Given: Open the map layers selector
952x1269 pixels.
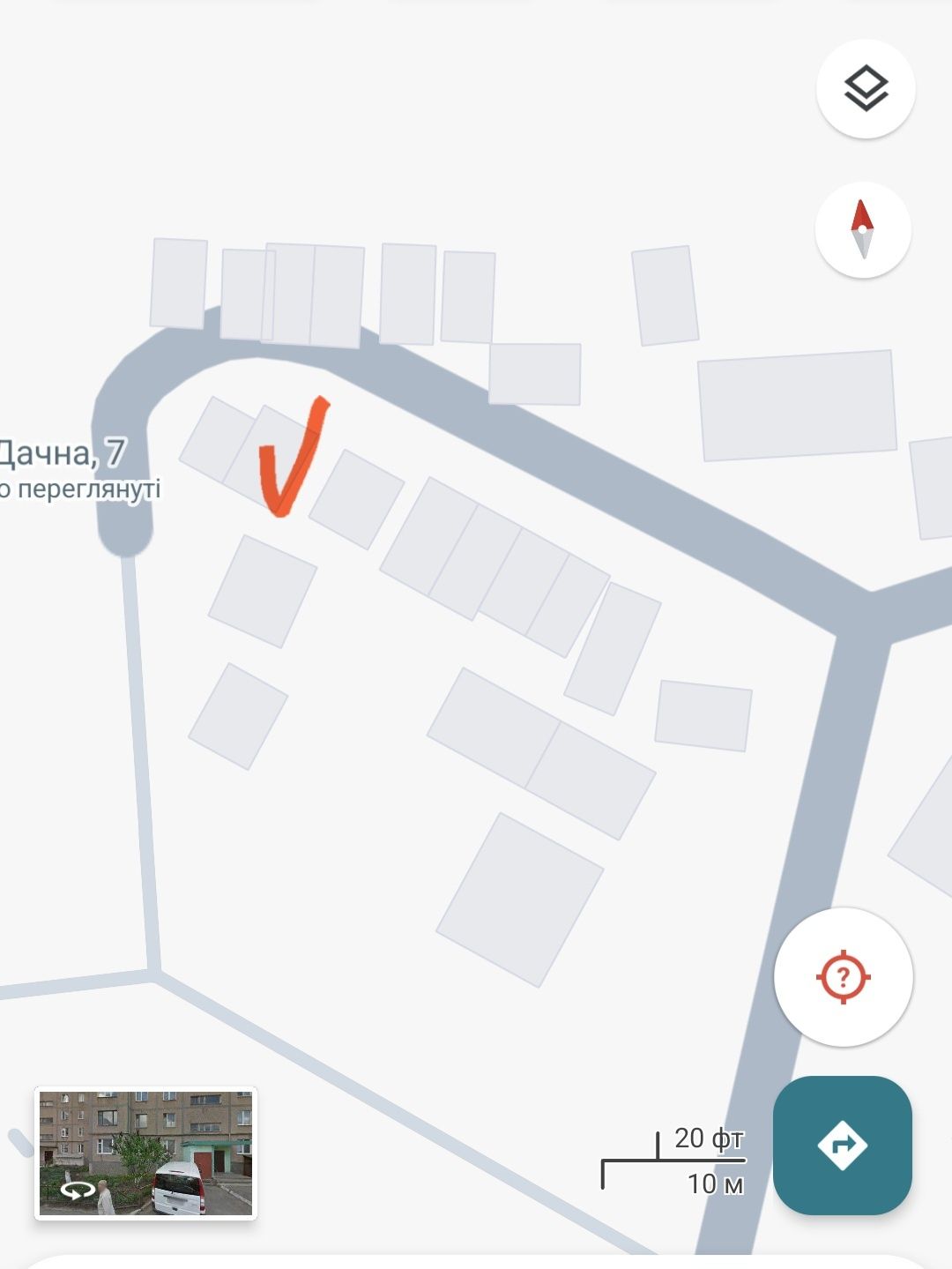Looking at the screenshot, I should [x=866, y=89].
